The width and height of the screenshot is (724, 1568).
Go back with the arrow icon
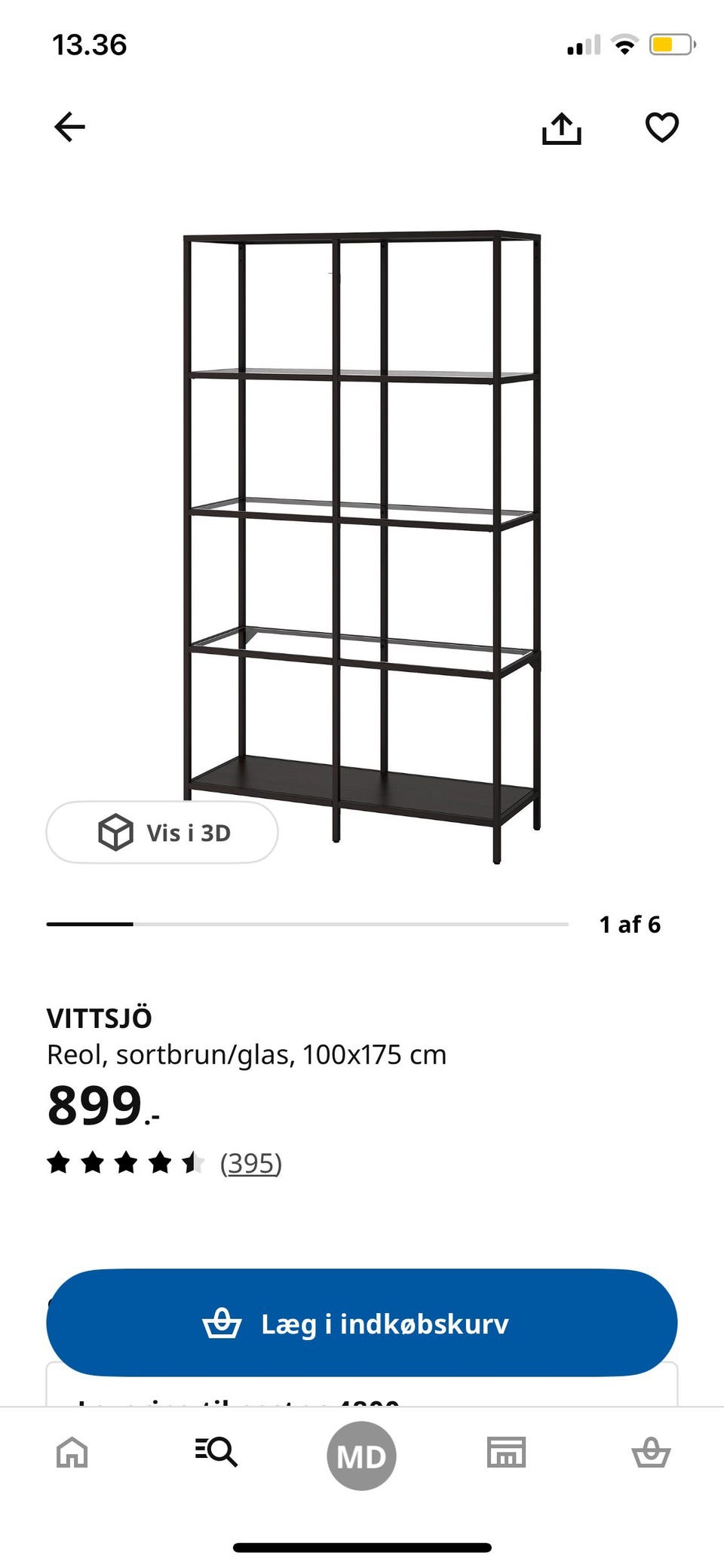click(x=69, y=127)
